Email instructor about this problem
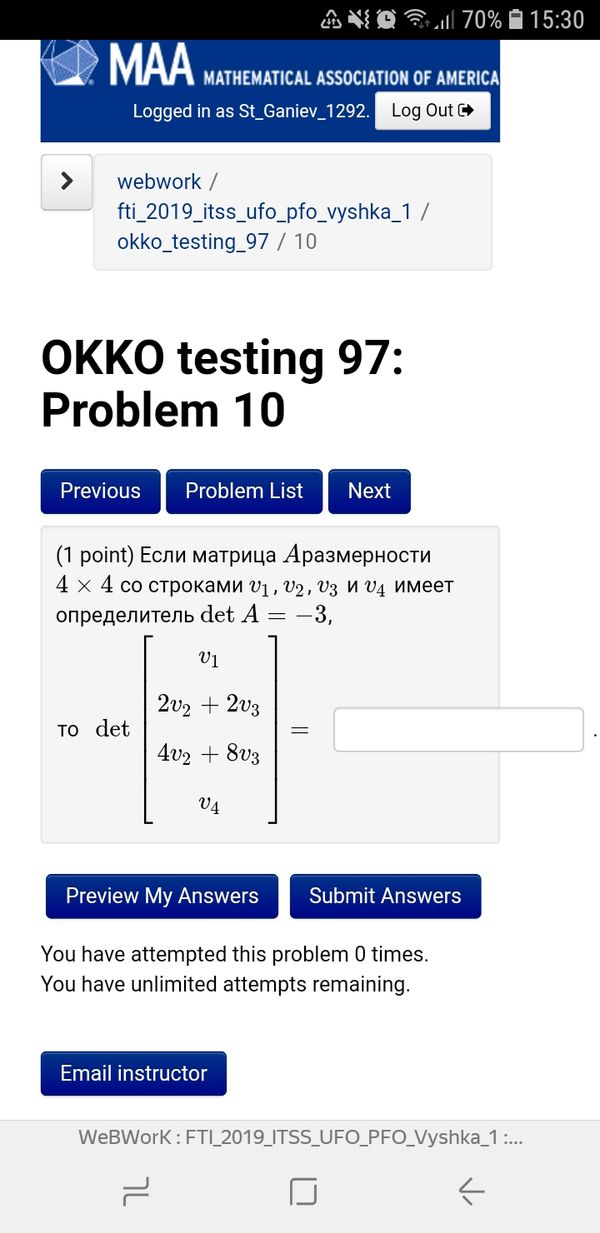Viewport: 600px width, 1233px height. tap(133, 1073)
